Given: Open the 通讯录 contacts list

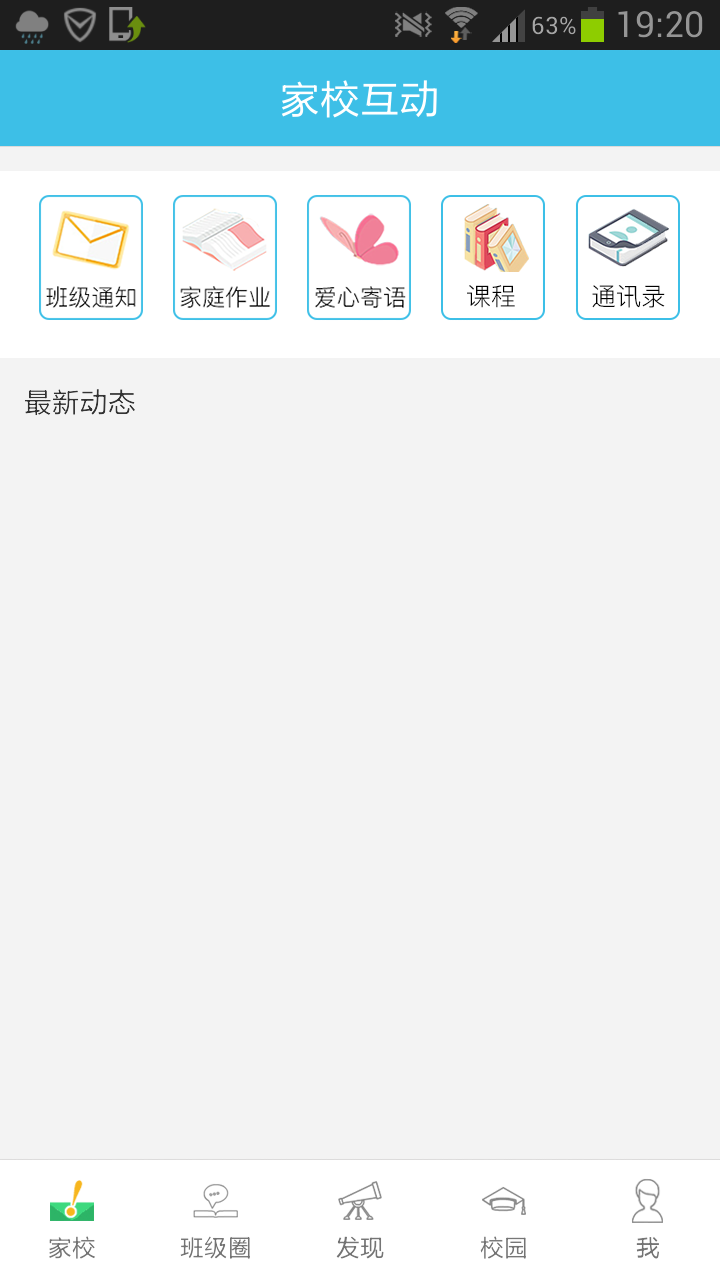Looking at the screenshot, I should (628, 257).
